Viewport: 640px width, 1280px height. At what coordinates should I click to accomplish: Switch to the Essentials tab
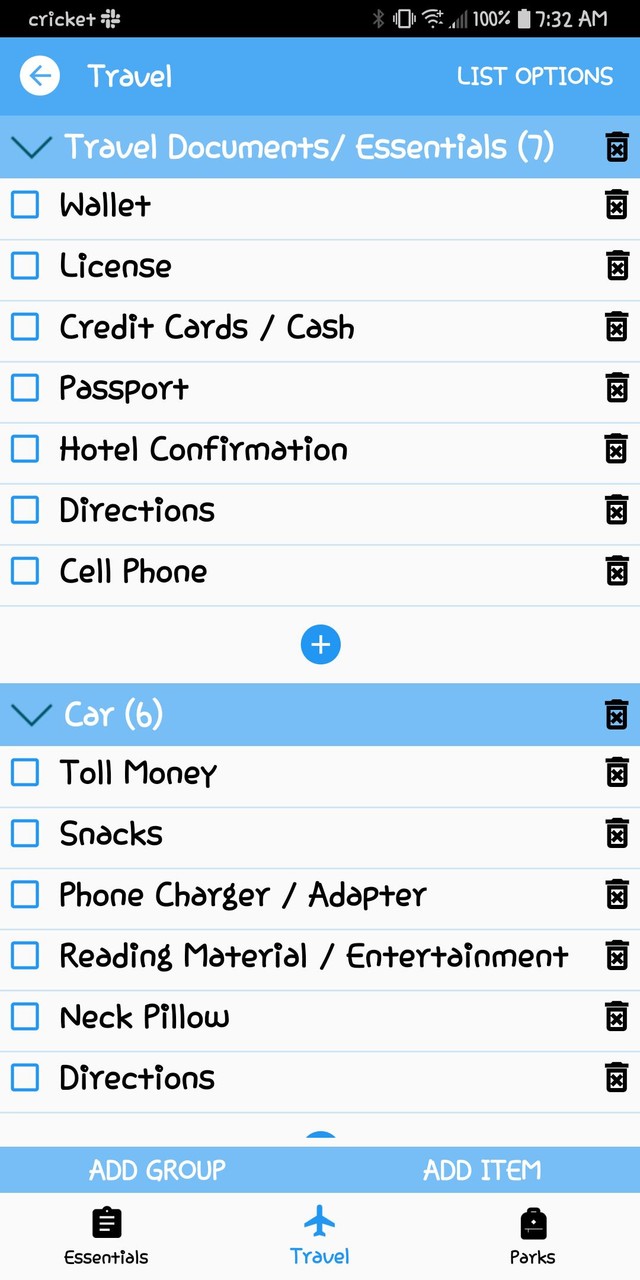[x=106, y=1236]
